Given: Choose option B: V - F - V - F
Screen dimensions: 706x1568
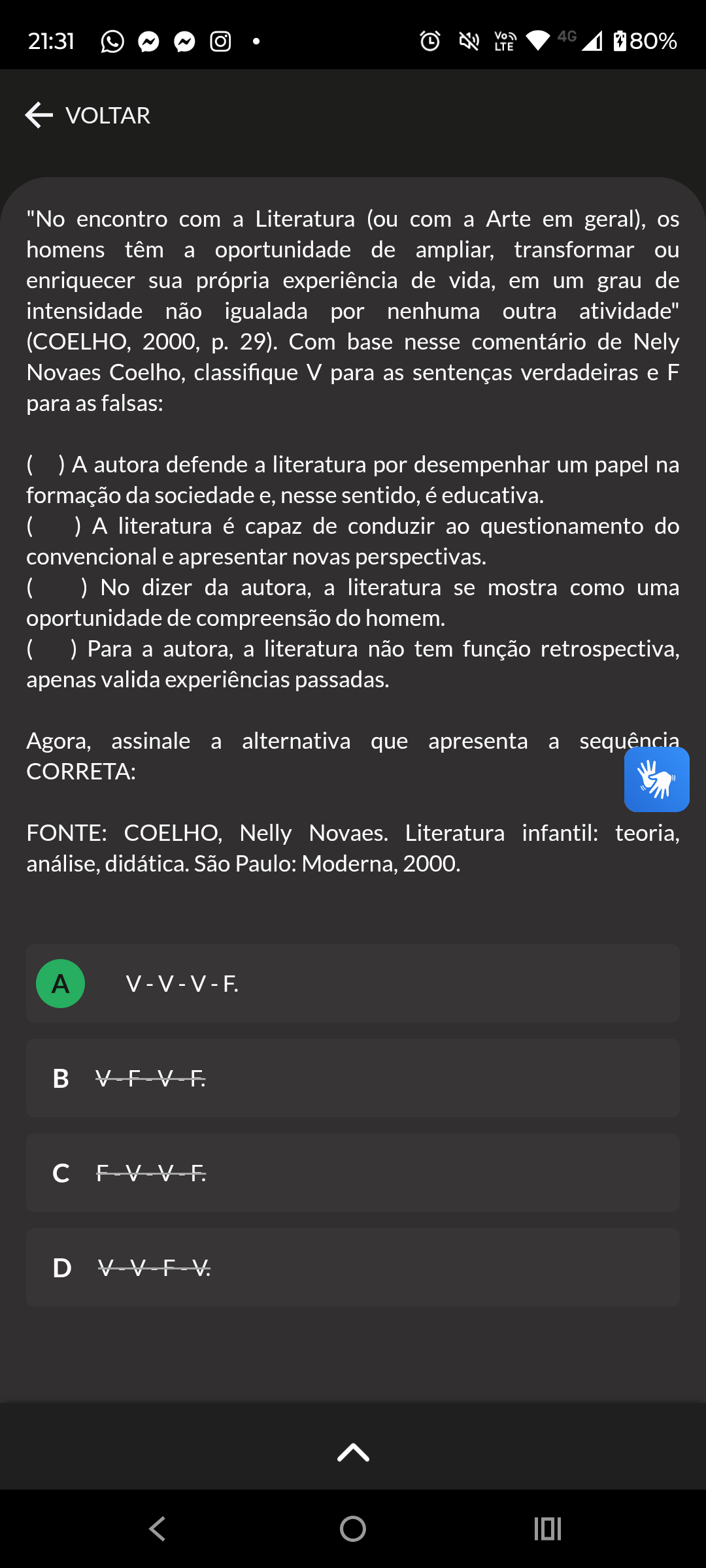Looking at the screenshot, I should pyautogui.click(x=353, y=1078).
